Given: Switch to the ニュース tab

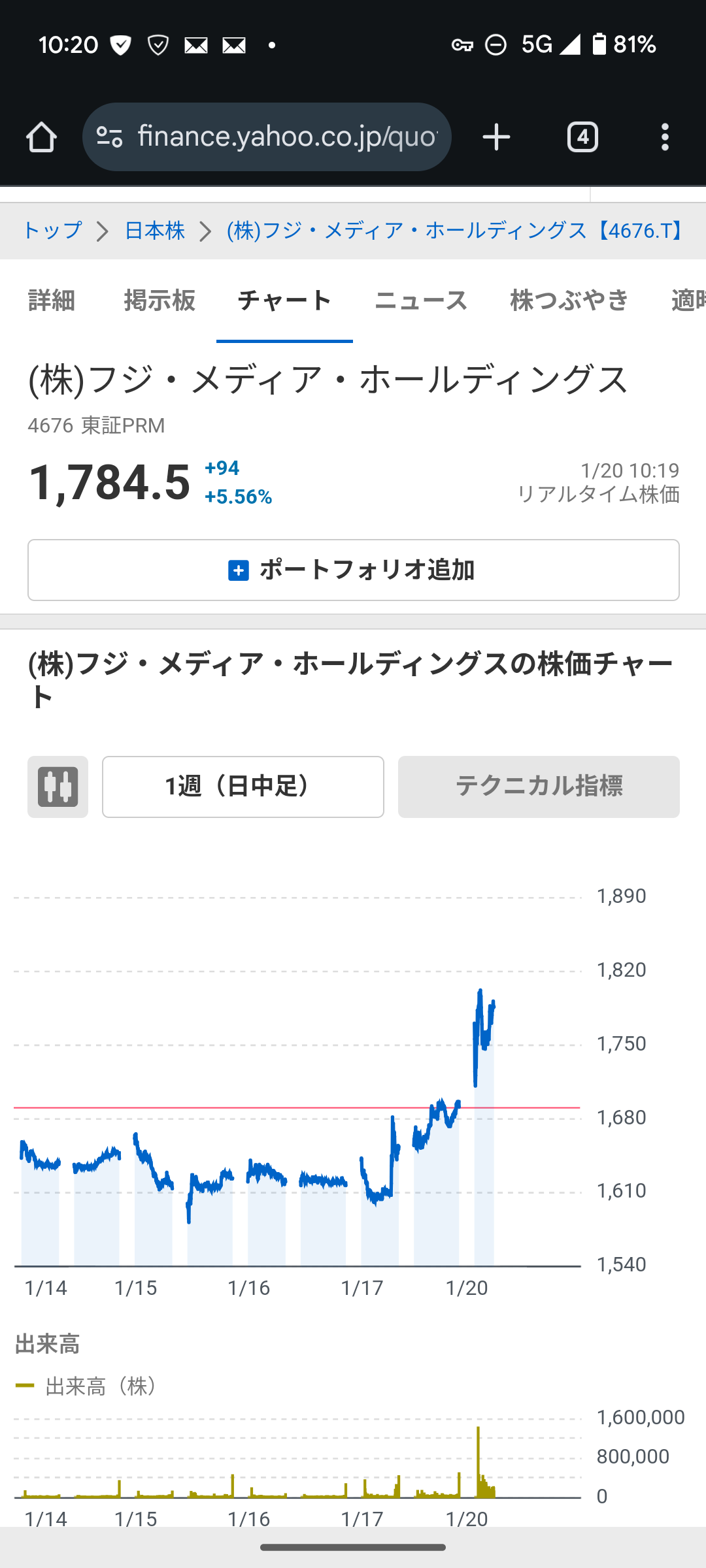Looking at the screenshot, I should tap(421, 301).
